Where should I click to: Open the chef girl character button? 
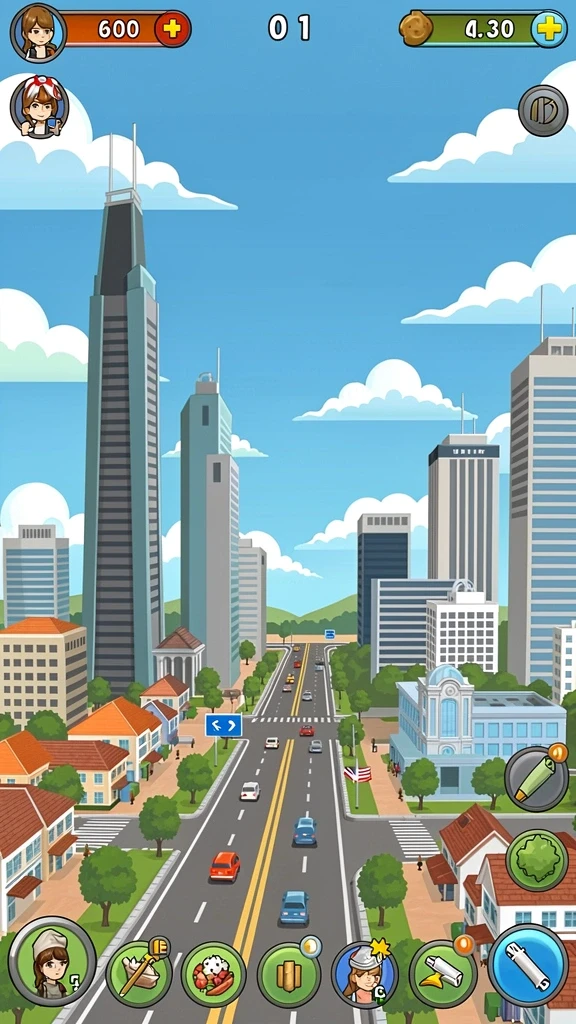52,961
